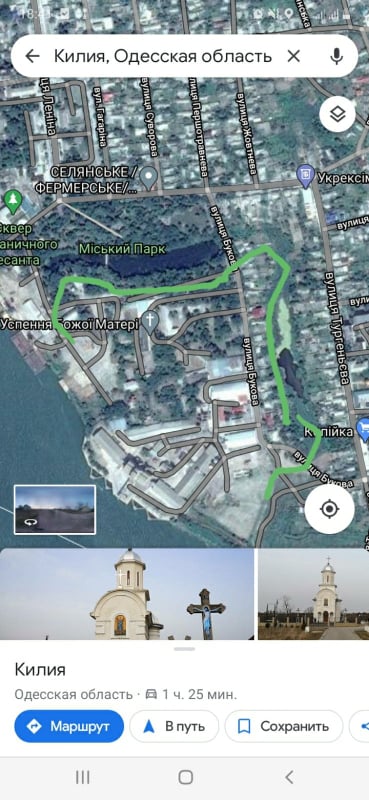Image resolution: width=369 pixels, height=800 pixels.
Task: Select the СЕЛЯНСЬКЕ / ФЕРМЕРСЬКЕ map pin
Action: [x=149, y=178]
